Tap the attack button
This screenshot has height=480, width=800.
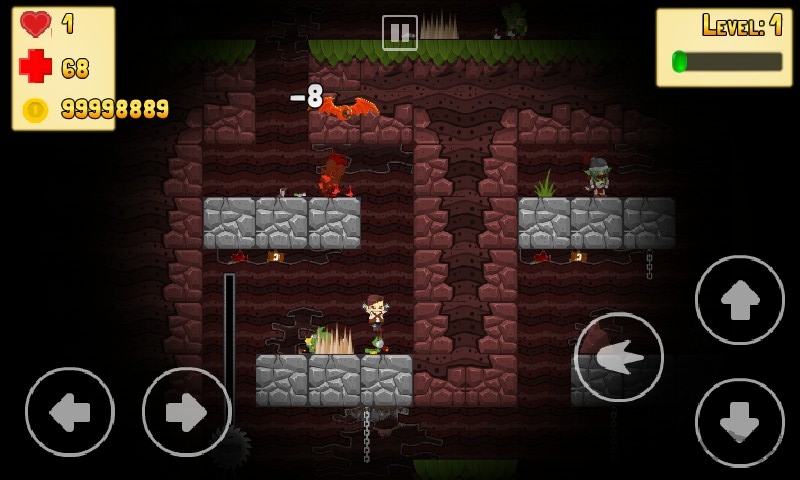click(619, 358)
